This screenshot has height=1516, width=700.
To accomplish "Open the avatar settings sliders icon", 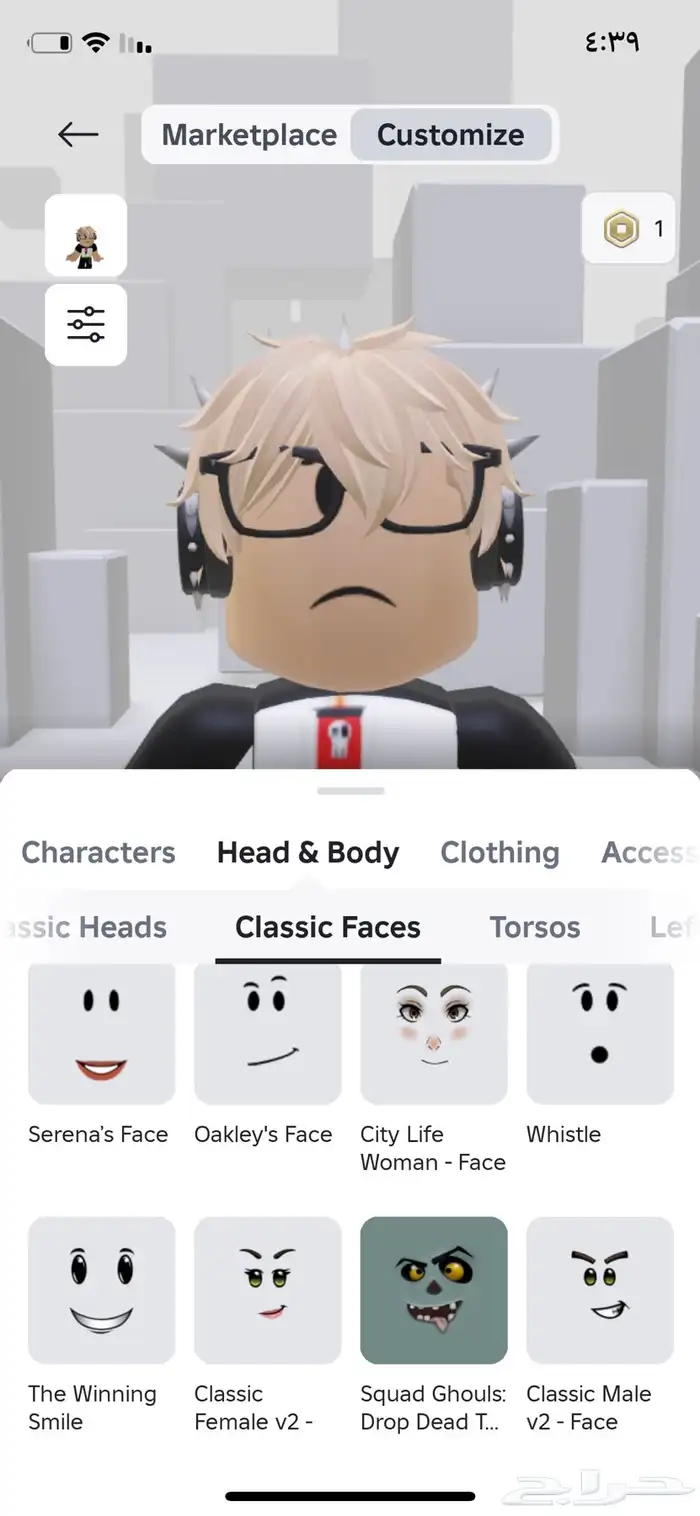I will pyautogui.click(x=86, y=325).
